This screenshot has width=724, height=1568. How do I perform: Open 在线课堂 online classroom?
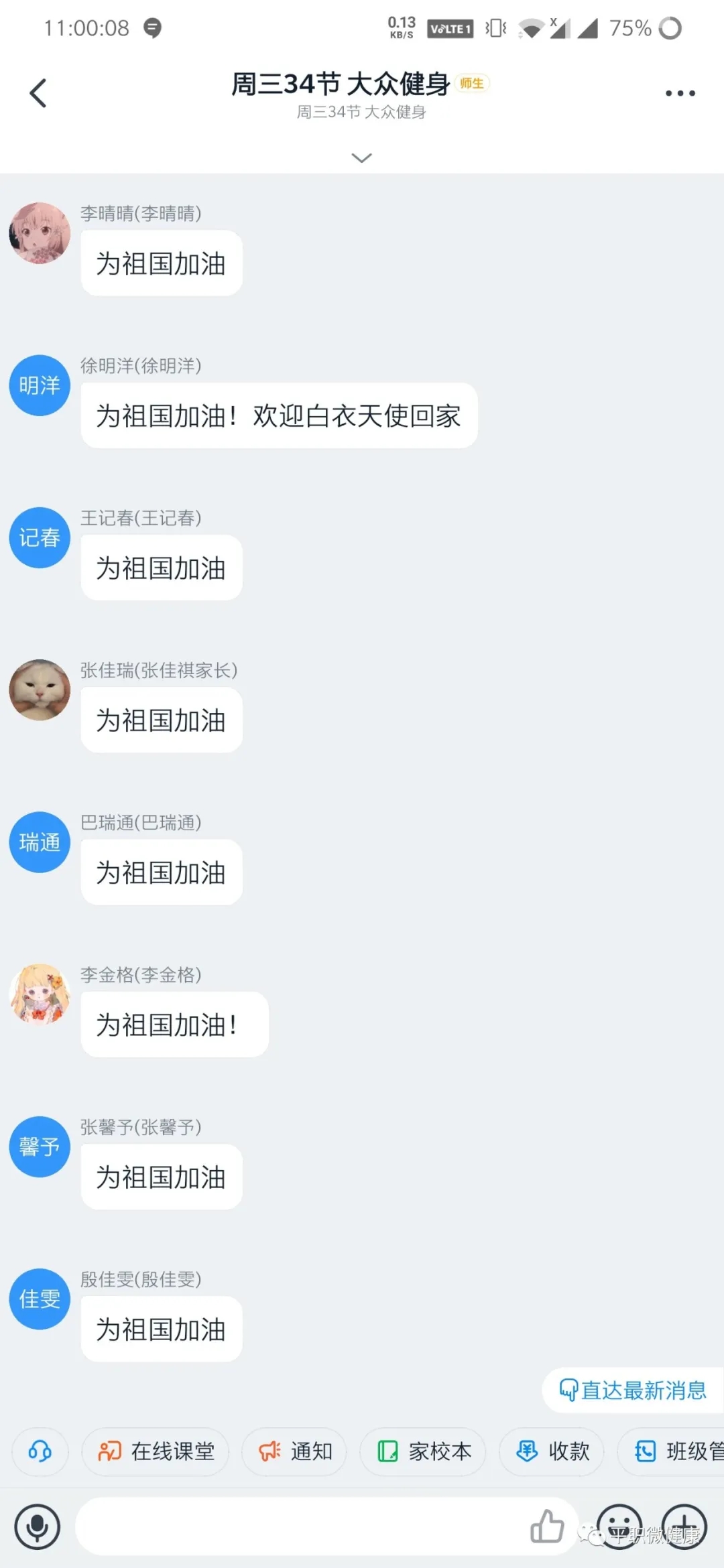tap(156, 1451)
